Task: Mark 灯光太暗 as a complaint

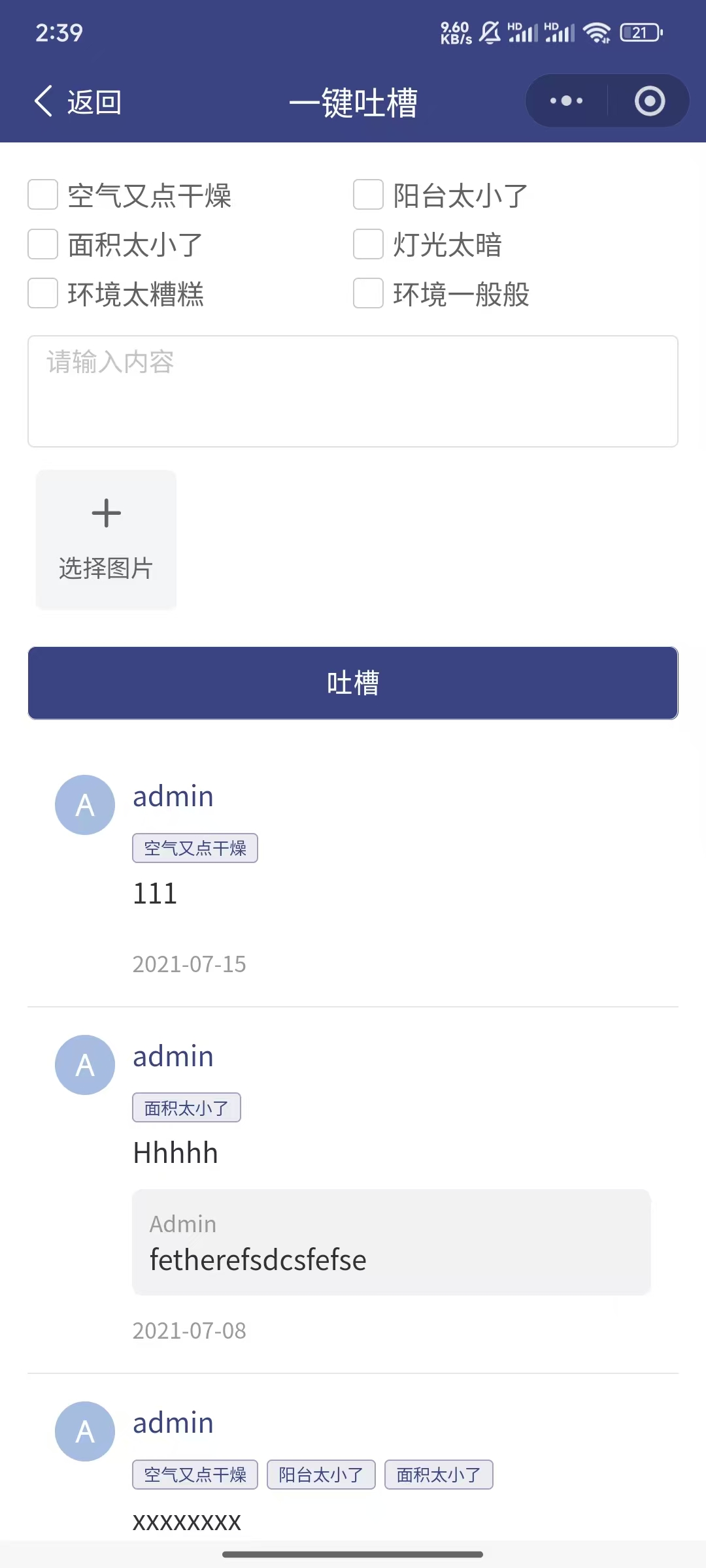Action: pos(368,244)
